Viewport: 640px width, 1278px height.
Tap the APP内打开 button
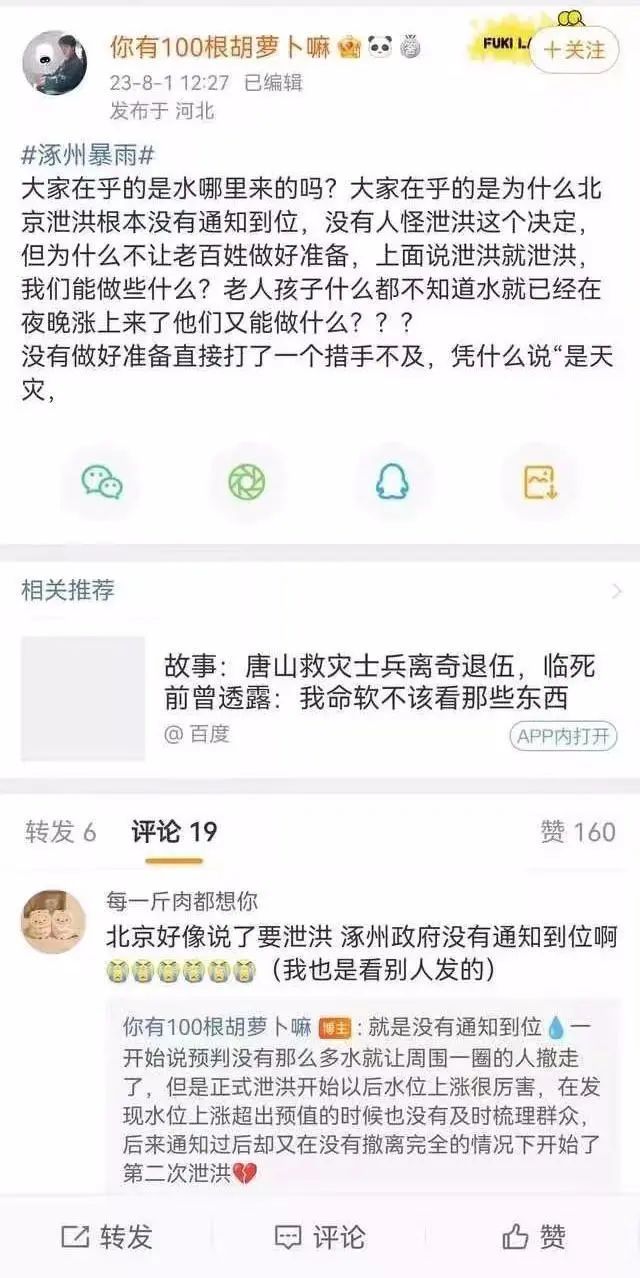562,737
